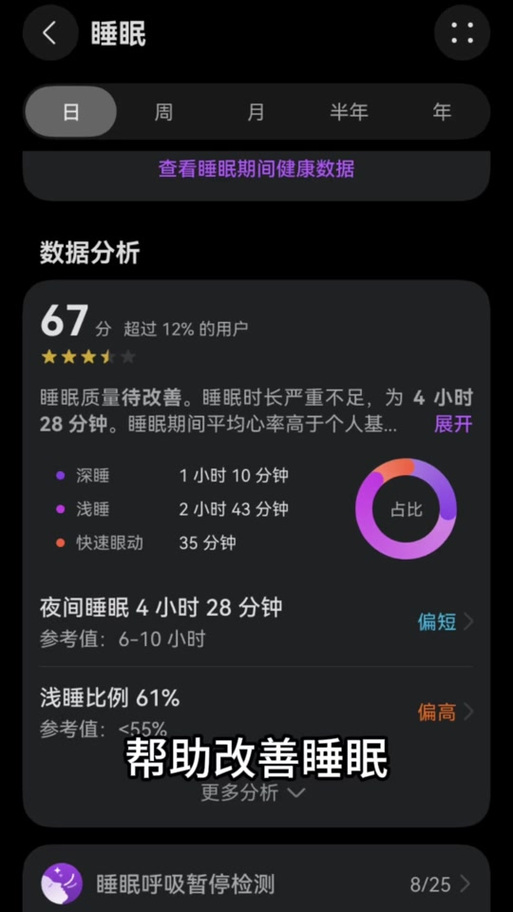
Task: Show the 半年 sleep data
Action: 349,112
